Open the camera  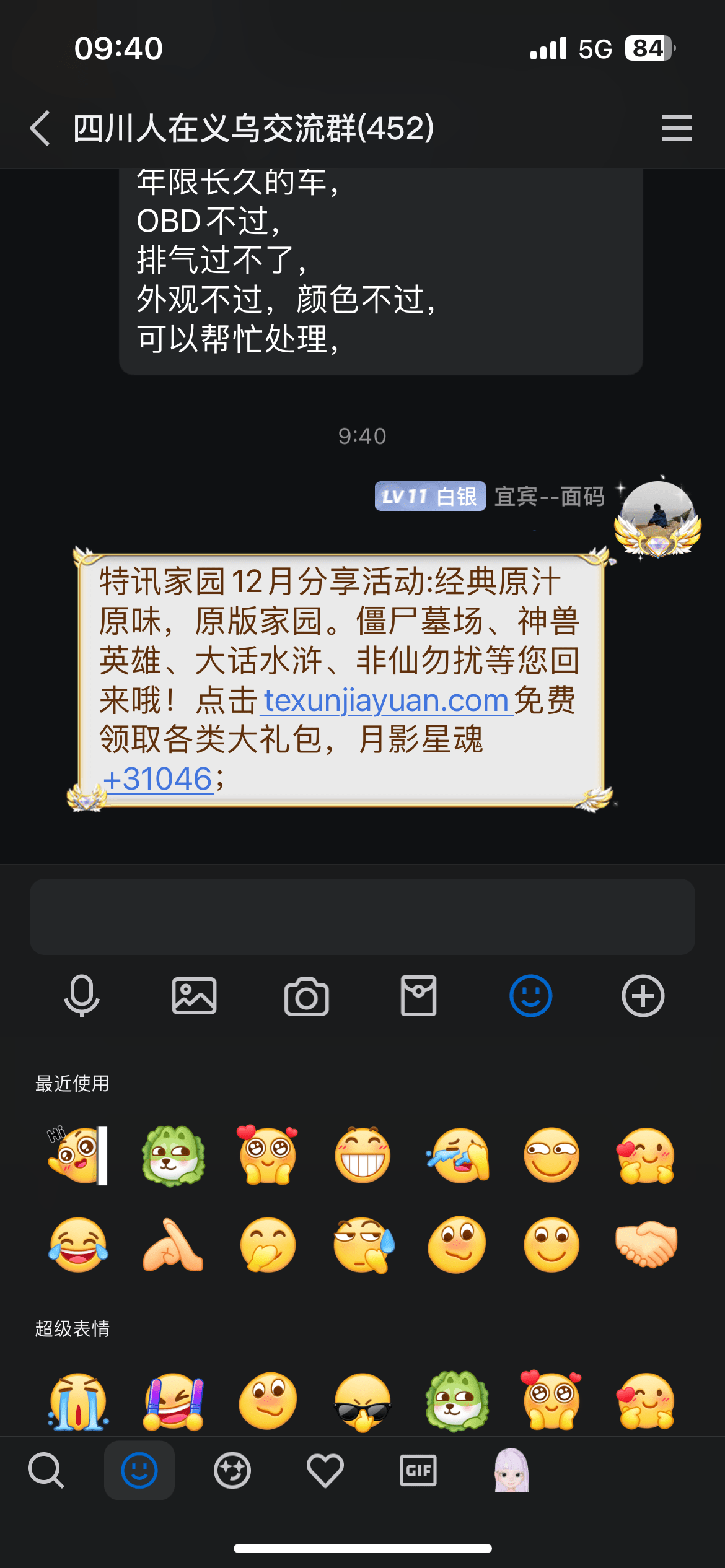(x=306, y=996)
